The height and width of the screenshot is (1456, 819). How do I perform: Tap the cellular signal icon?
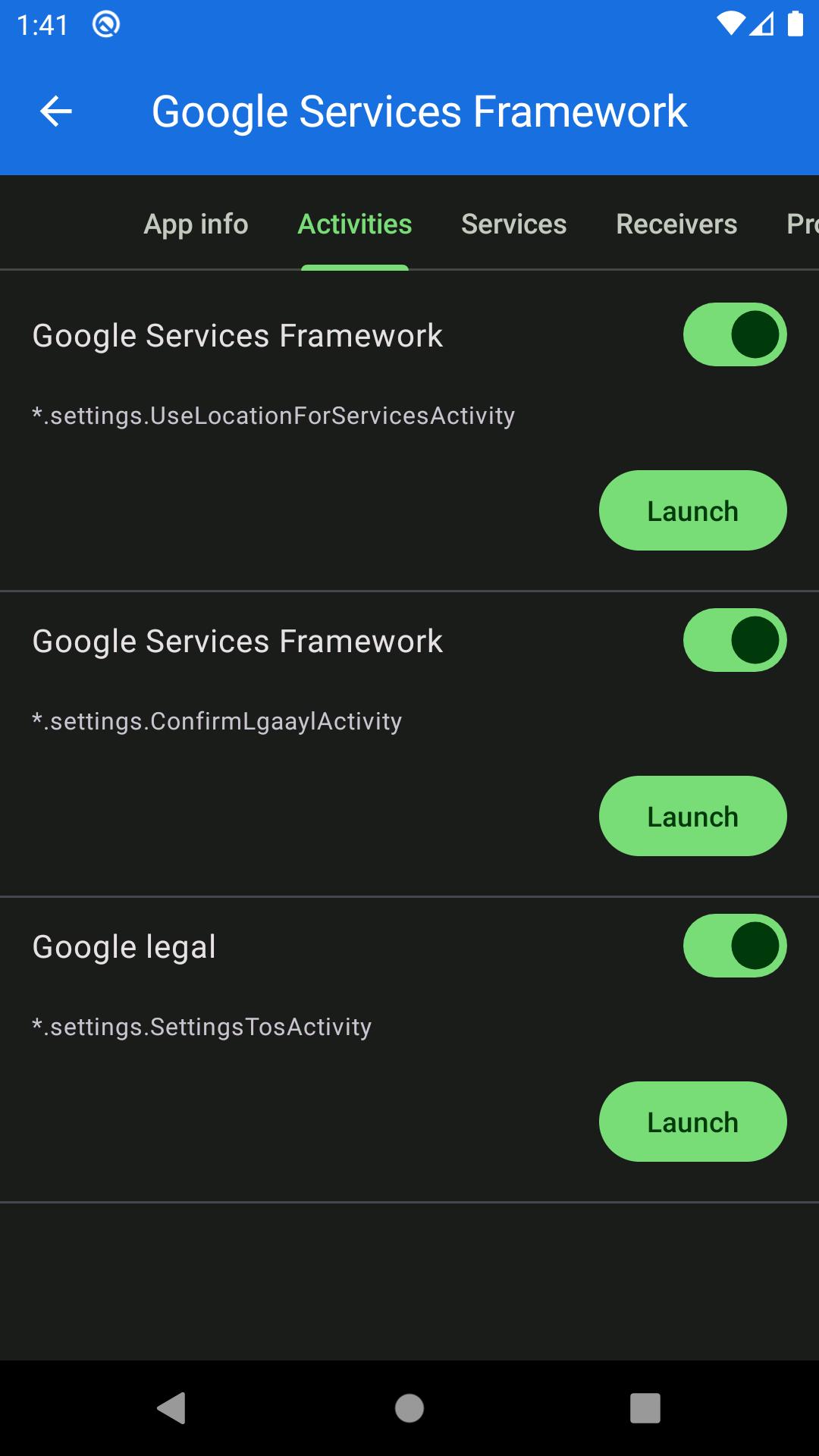(x=761, y=23)
